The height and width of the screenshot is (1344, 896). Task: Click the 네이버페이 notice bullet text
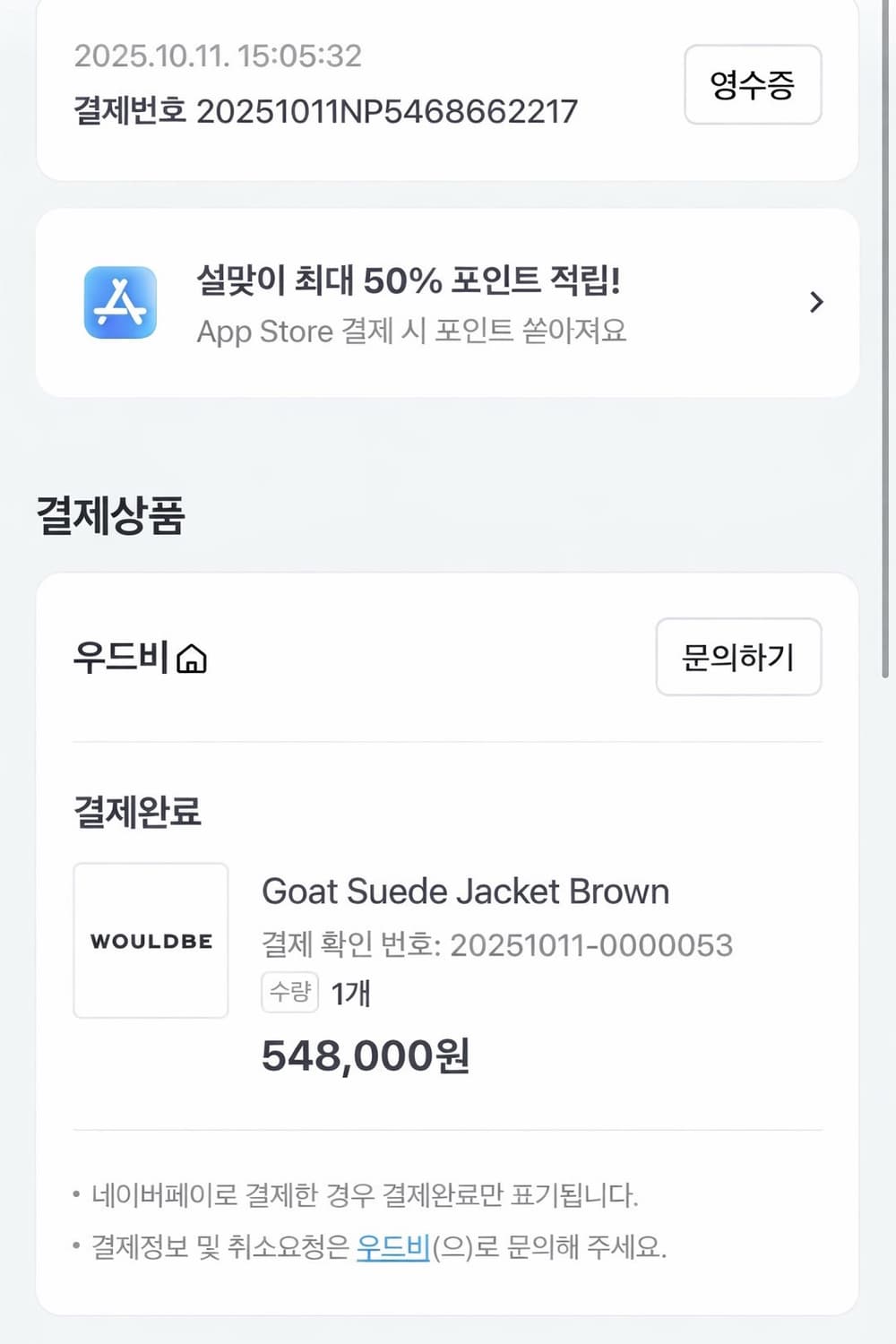pyautogui.click(x=366, y=1193)
